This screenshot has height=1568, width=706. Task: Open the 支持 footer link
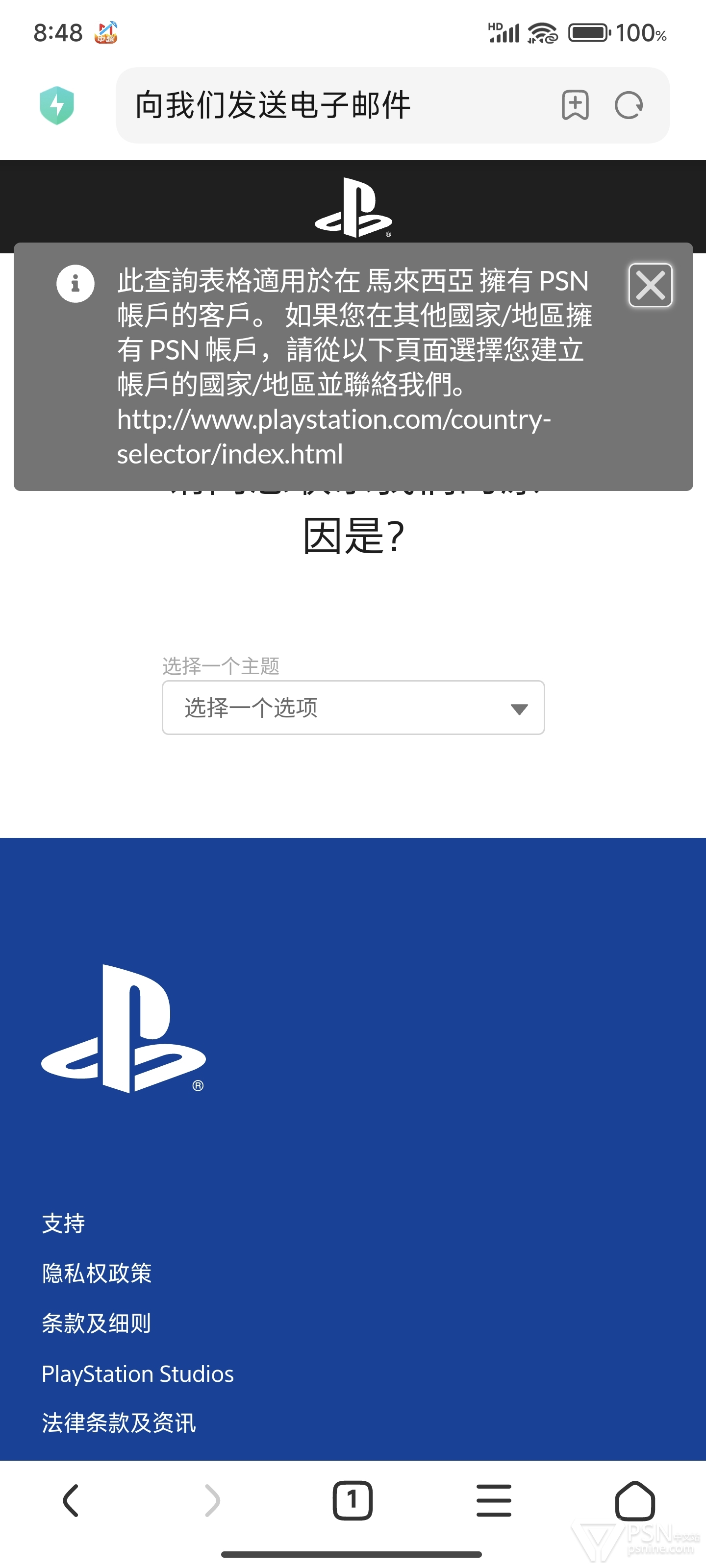[x=63, y=1223]
